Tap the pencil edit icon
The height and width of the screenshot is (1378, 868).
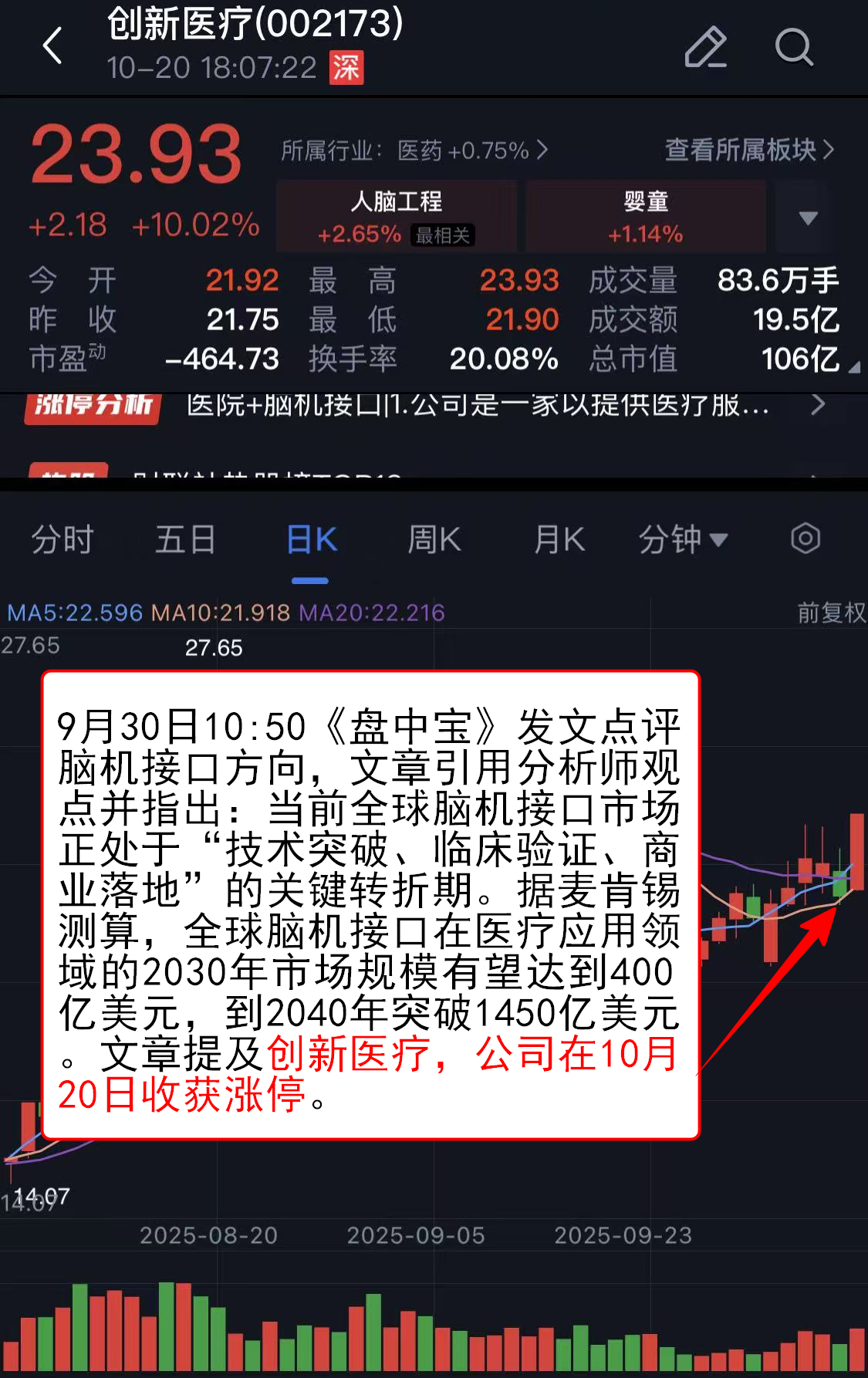click(x=705, y=47)
